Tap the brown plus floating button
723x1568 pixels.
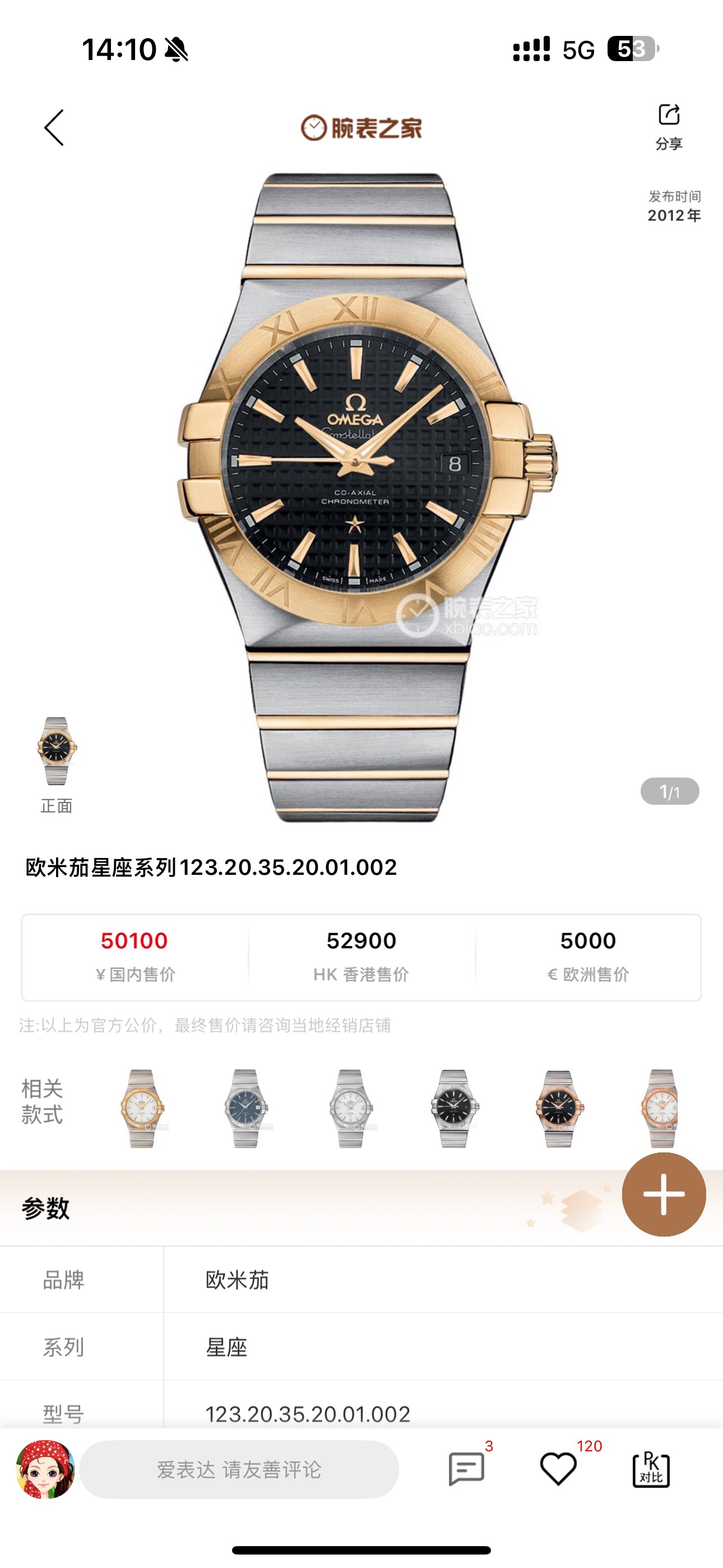click(664, 1195)
